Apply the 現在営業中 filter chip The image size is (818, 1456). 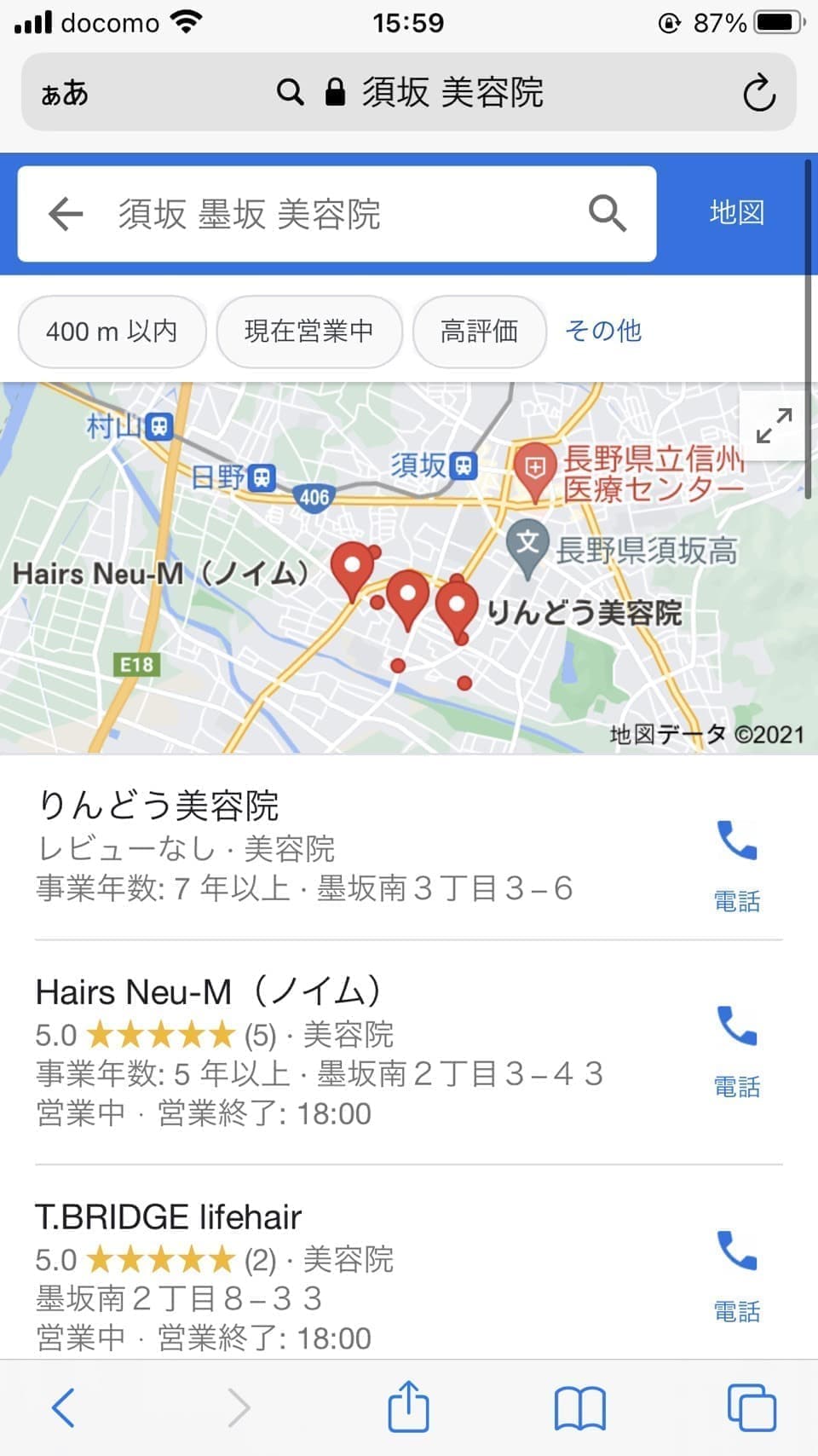point(308,331)
